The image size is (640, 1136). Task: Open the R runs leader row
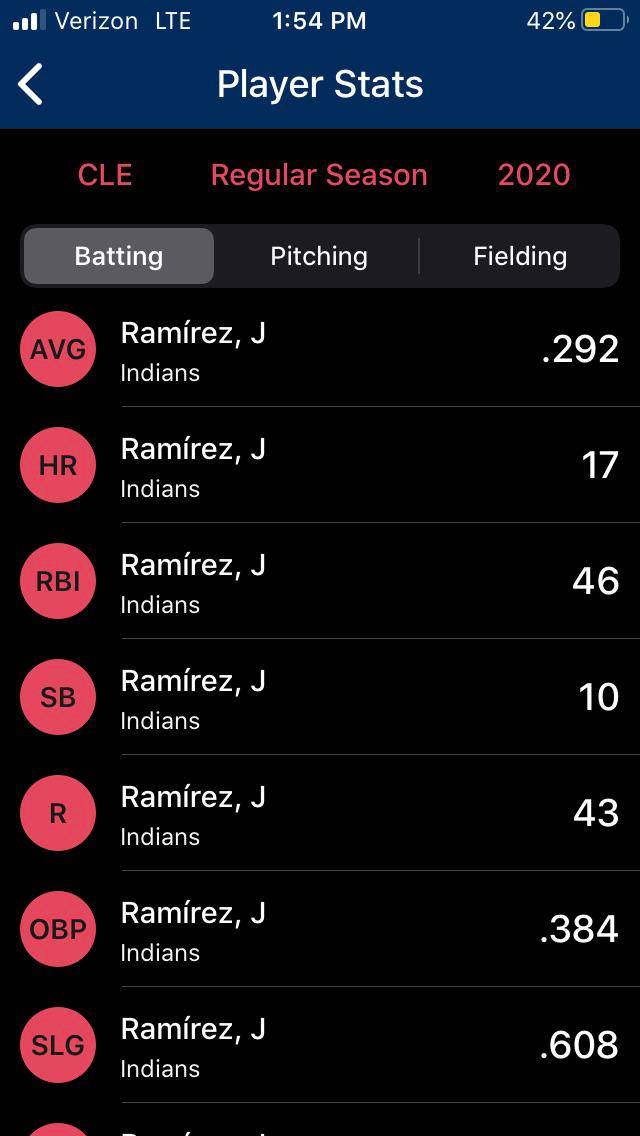click(320, 814)
